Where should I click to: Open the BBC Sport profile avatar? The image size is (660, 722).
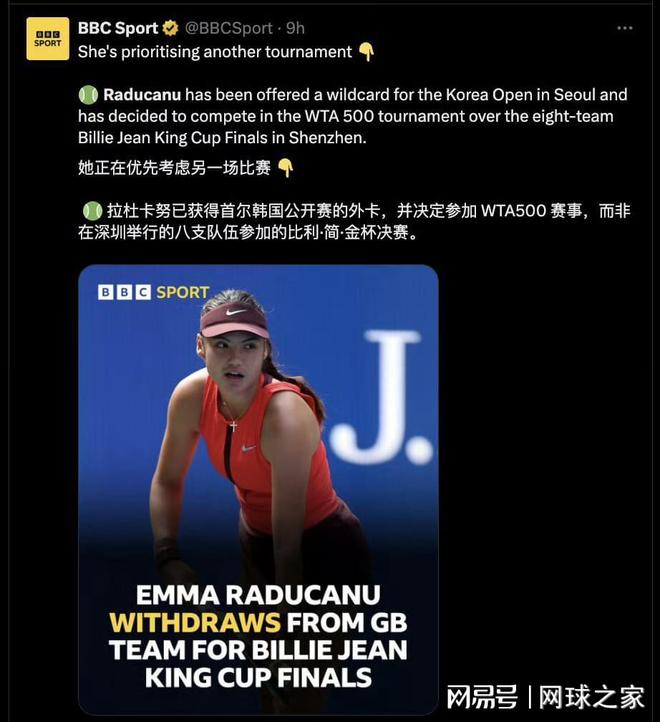point(47,38)
